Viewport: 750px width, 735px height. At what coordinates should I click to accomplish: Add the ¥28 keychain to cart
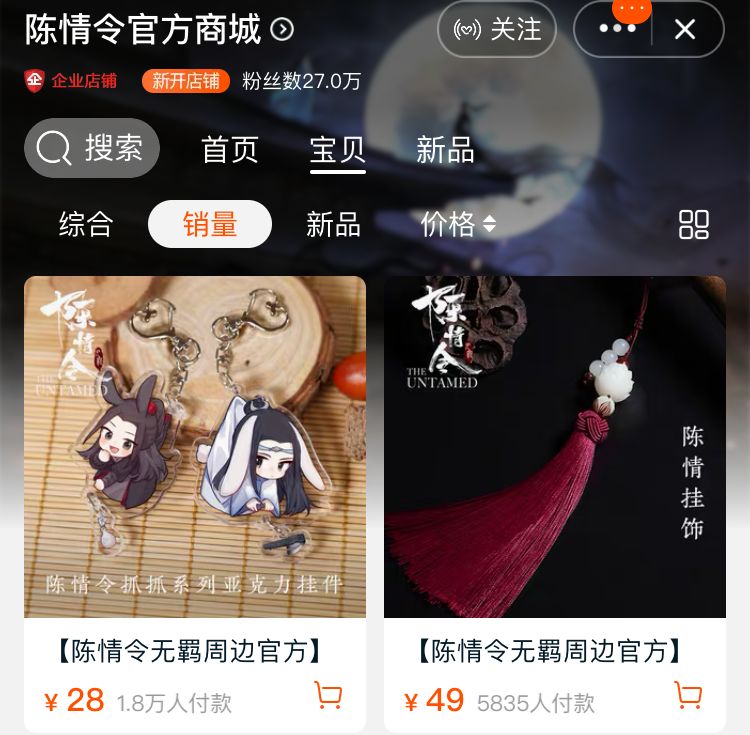(x=328, y=695)
